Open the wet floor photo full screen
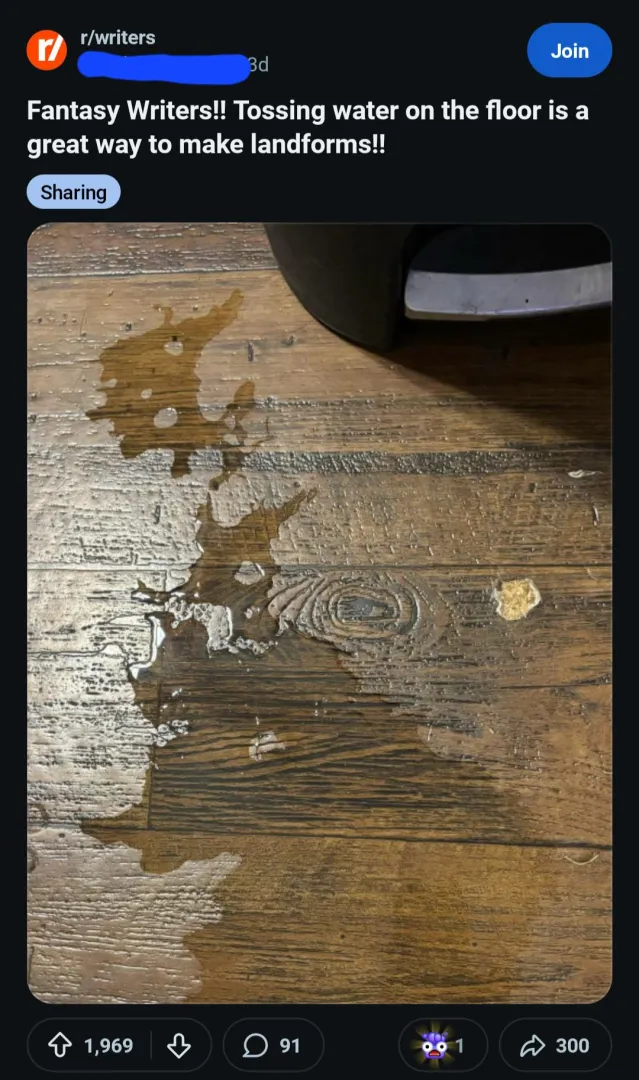 [319, 612]
